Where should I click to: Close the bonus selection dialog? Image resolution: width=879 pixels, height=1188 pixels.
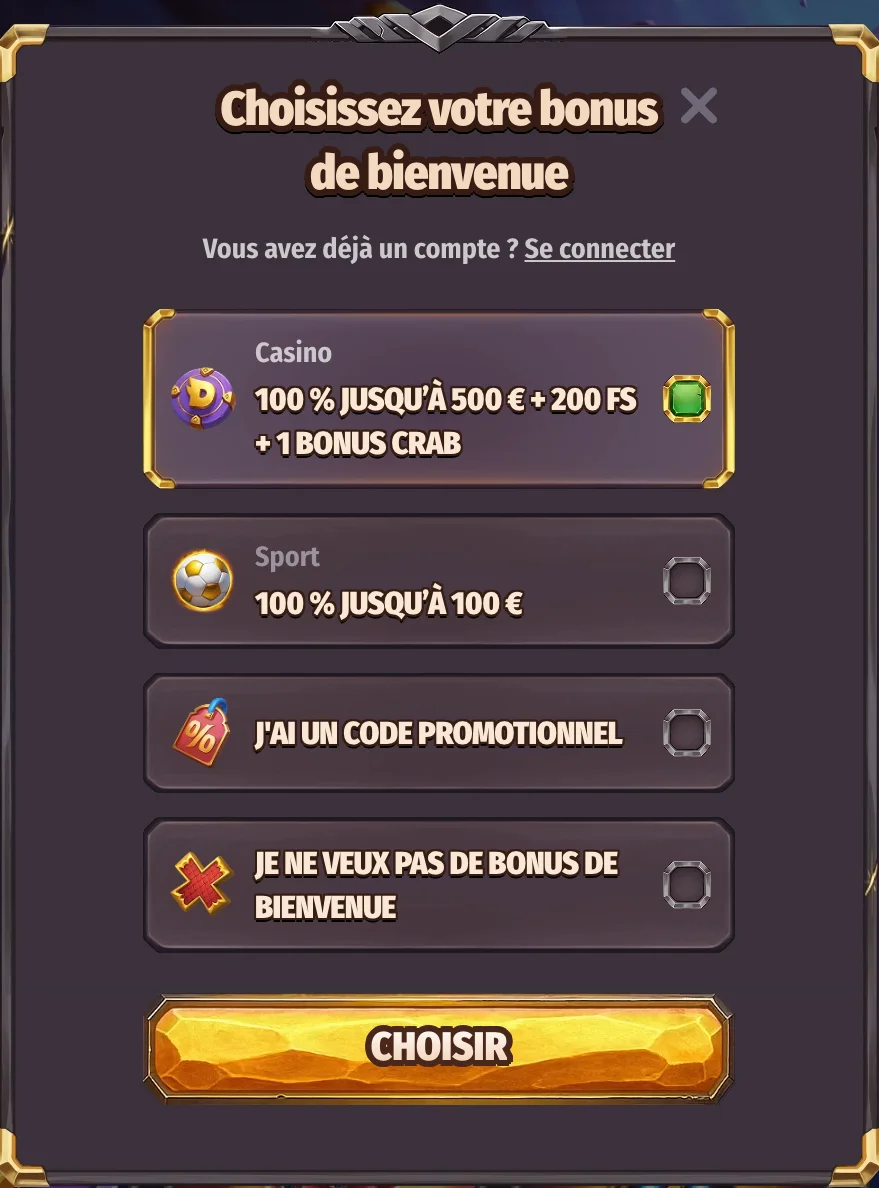(x=699, y=107)
